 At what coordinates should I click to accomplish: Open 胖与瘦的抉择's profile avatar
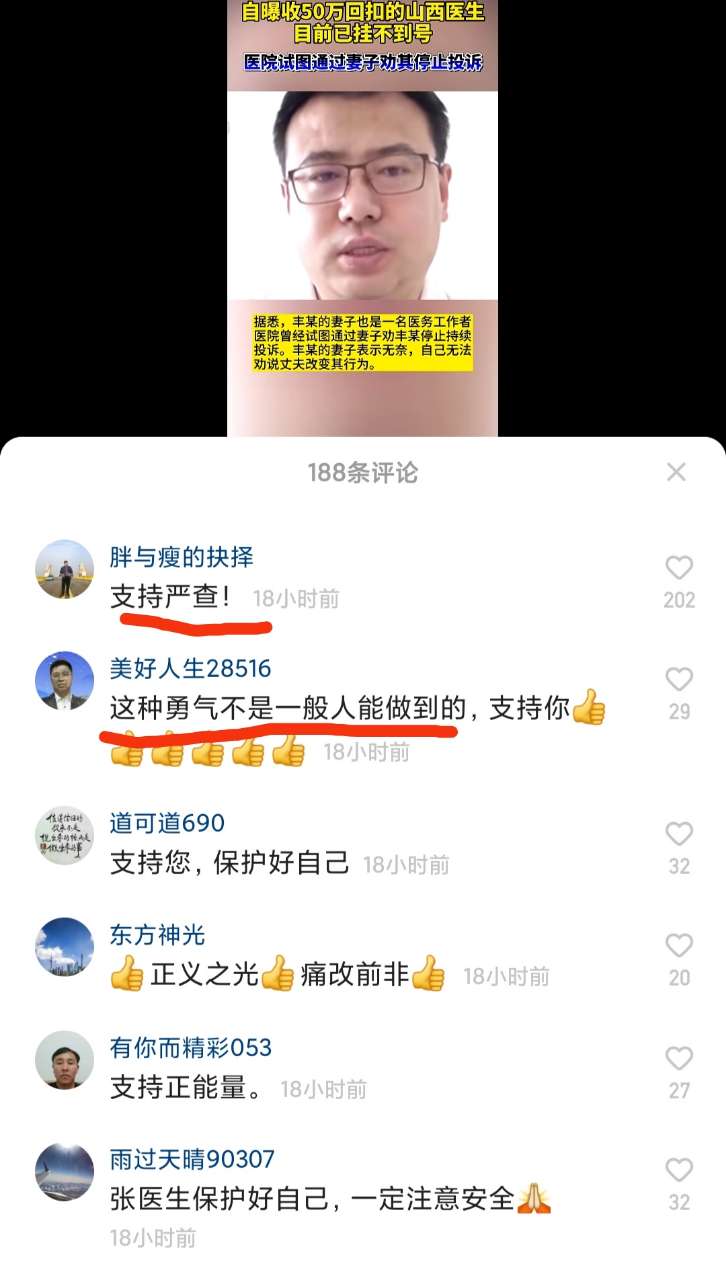coord(65,570)
